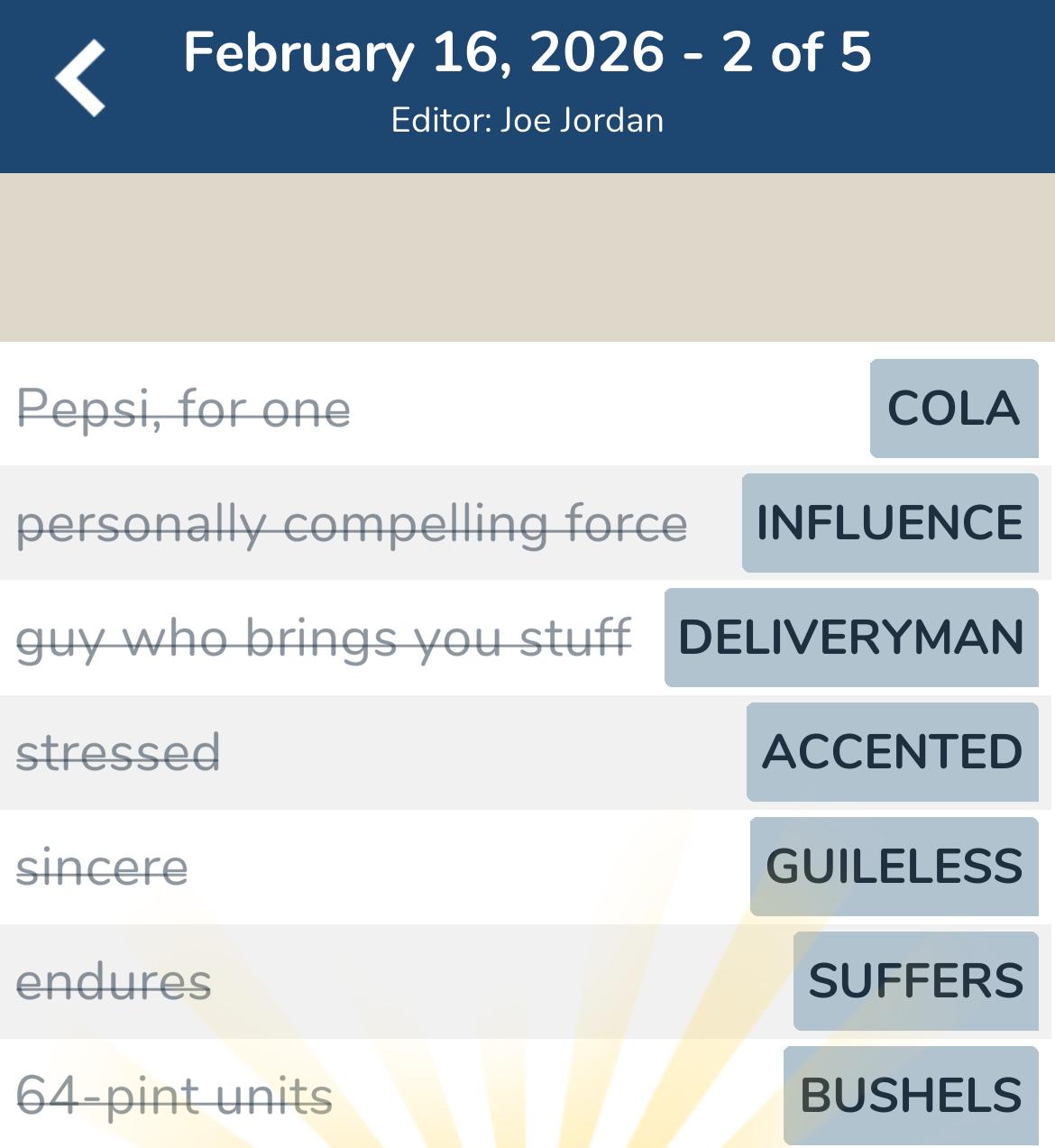
Task: Select the clue 'personally compelling force'
Action: coord(353,523)
